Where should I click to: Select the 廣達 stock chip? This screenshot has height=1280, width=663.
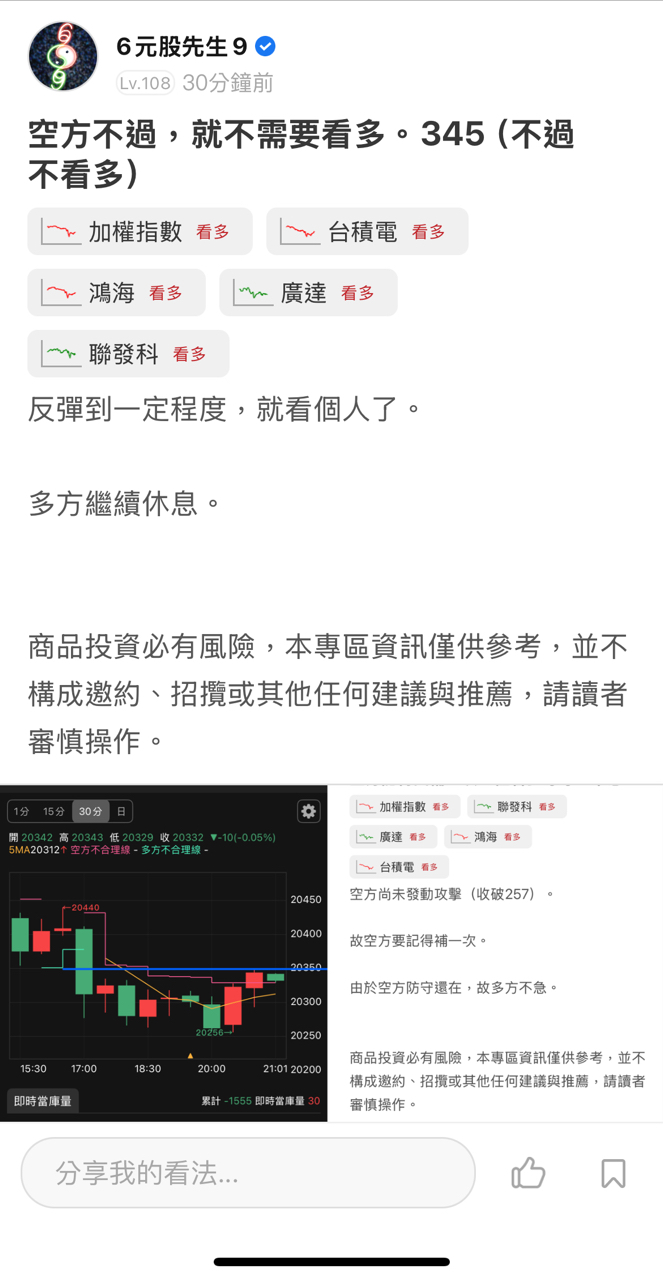tap(308, 293)
